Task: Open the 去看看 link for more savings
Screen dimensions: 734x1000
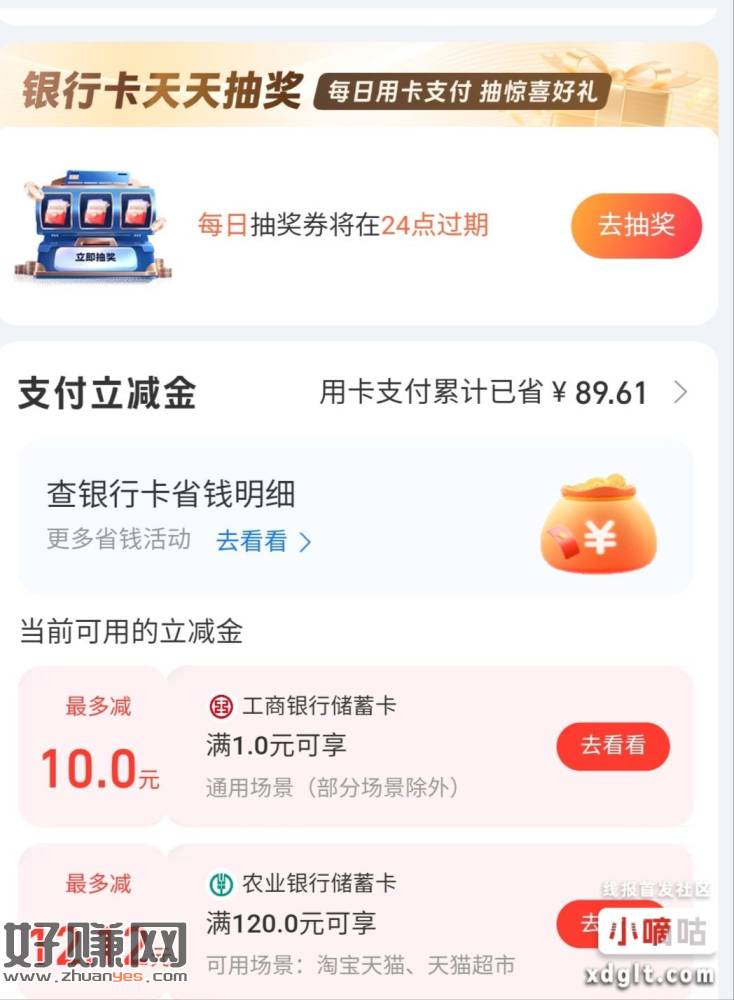Action: tap(264, 542)
